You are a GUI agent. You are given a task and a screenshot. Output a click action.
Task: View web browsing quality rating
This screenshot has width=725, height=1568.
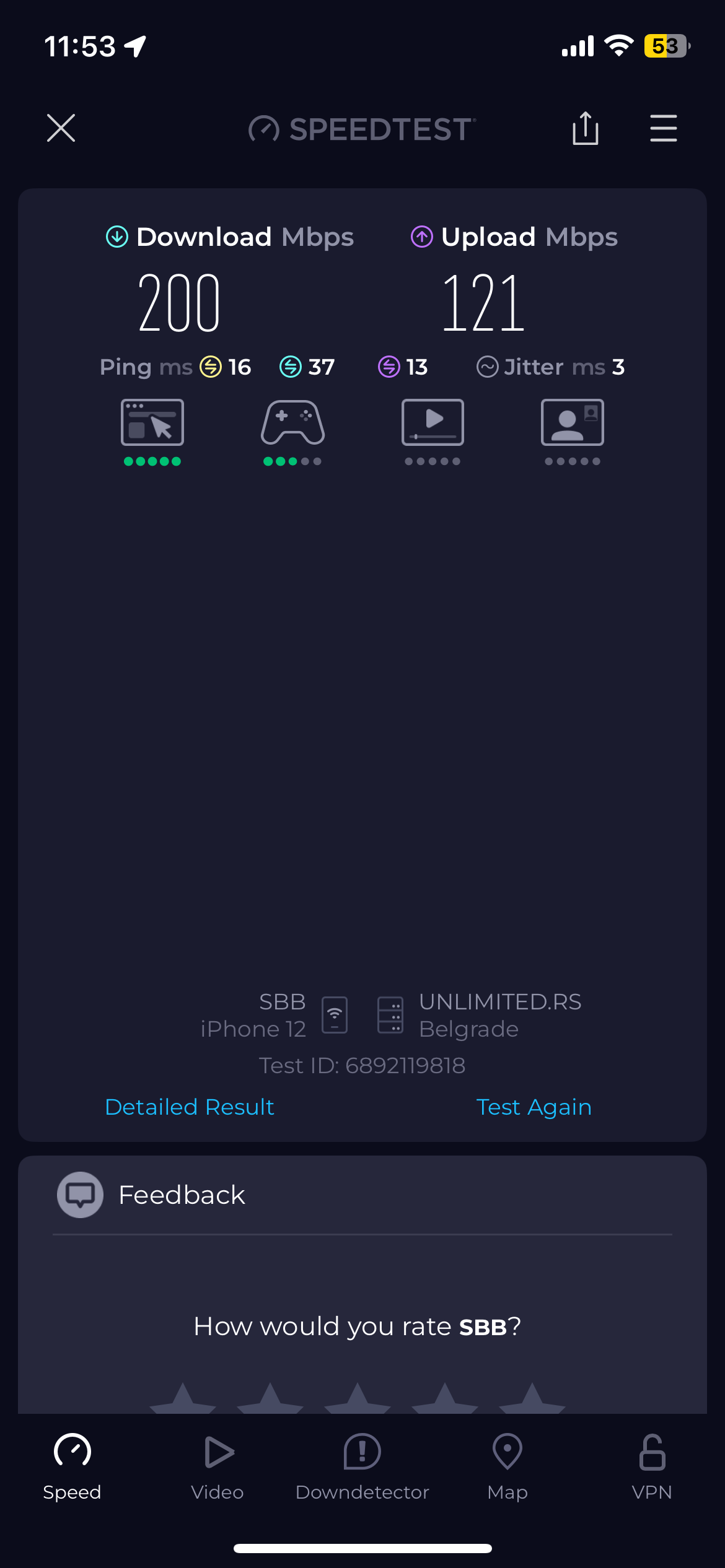click(x=152, y=423)
